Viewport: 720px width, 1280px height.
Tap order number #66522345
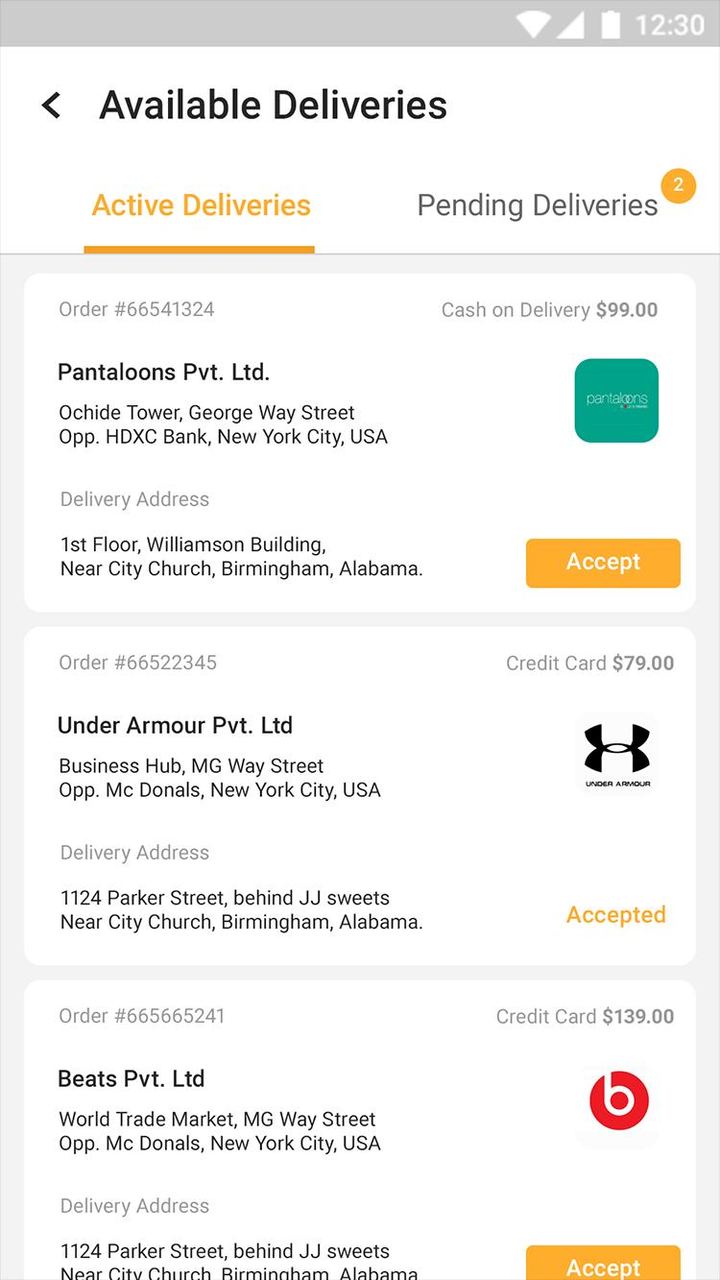pyautogui.click(x=137, y=662)
